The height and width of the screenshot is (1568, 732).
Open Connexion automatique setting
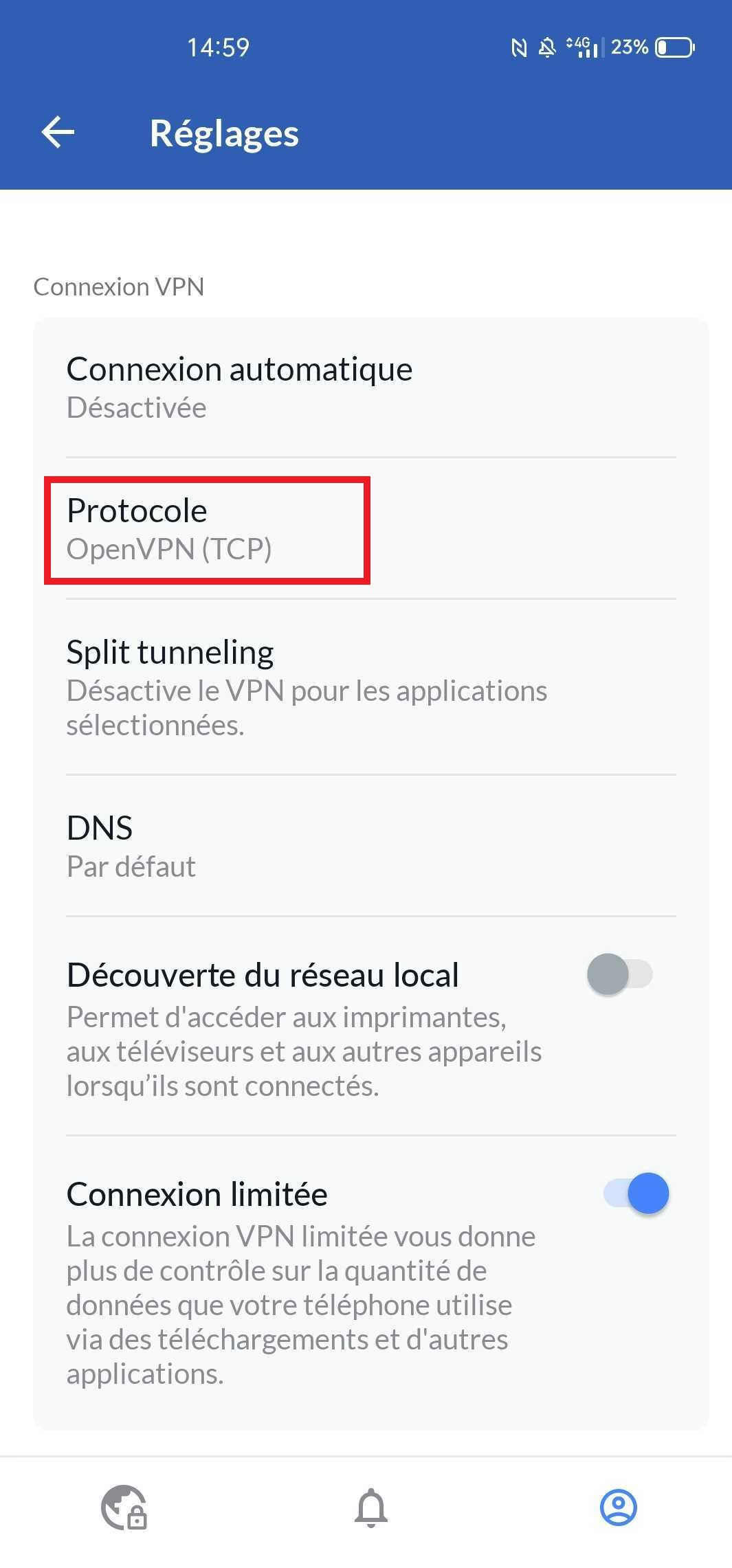[x=371, y=388]
